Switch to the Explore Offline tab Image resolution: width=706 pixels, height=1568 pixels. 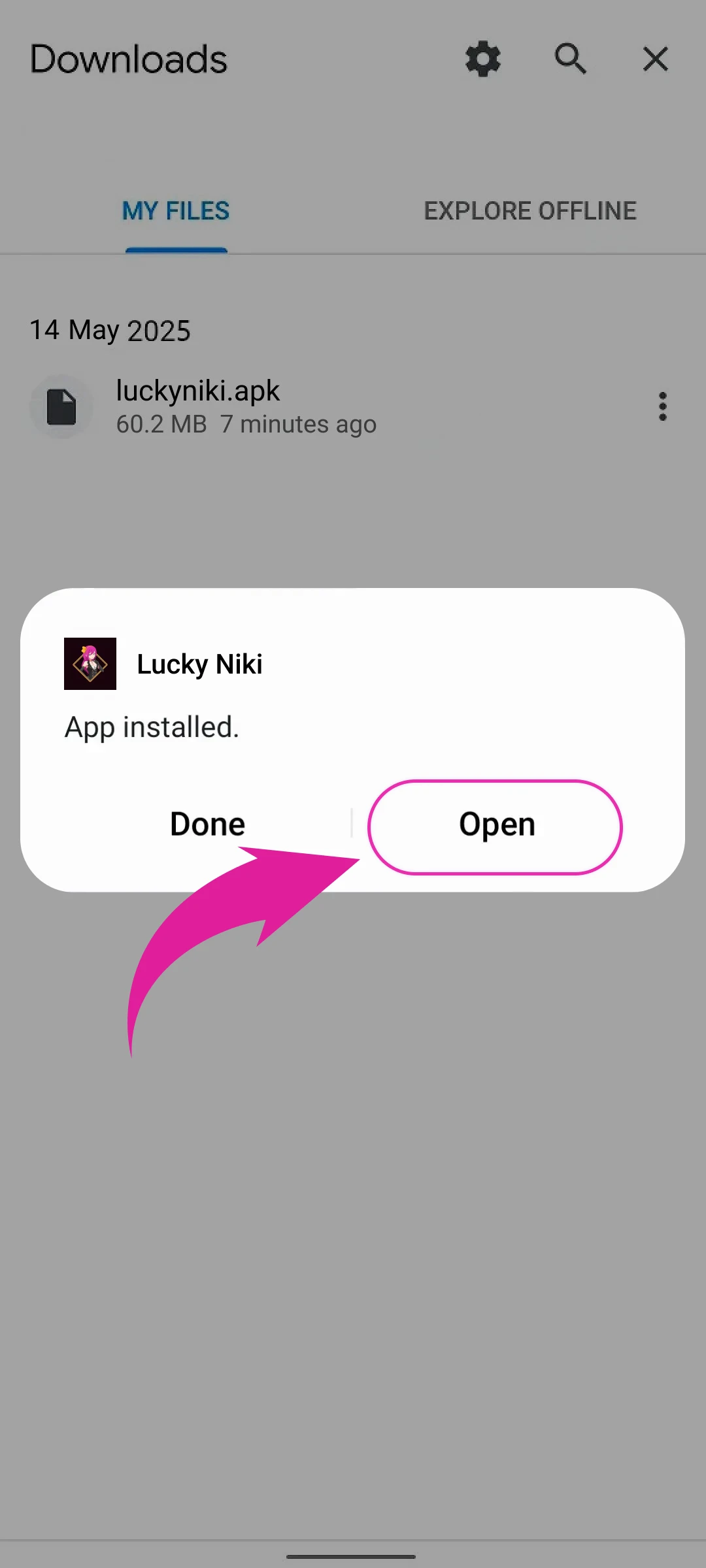click(529, 211)
